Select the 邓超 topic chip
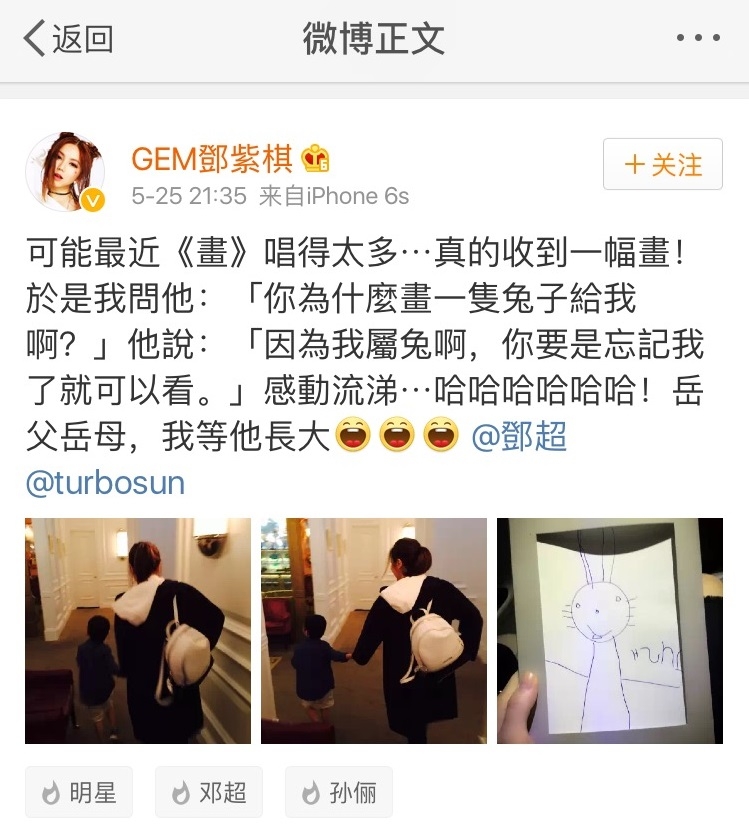749x840 pixels. click(x=209, y=794)
